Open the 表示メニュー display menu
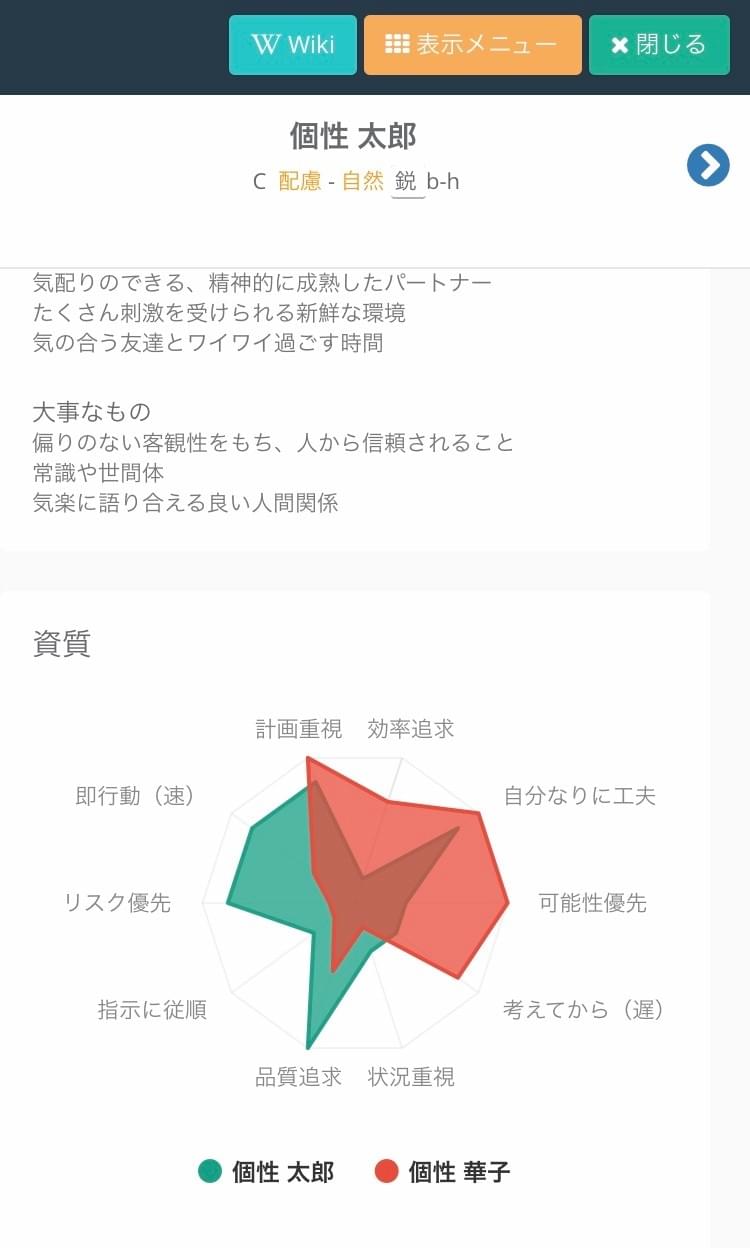Viewport: 750px width, 1248px height. click(472, 45)
